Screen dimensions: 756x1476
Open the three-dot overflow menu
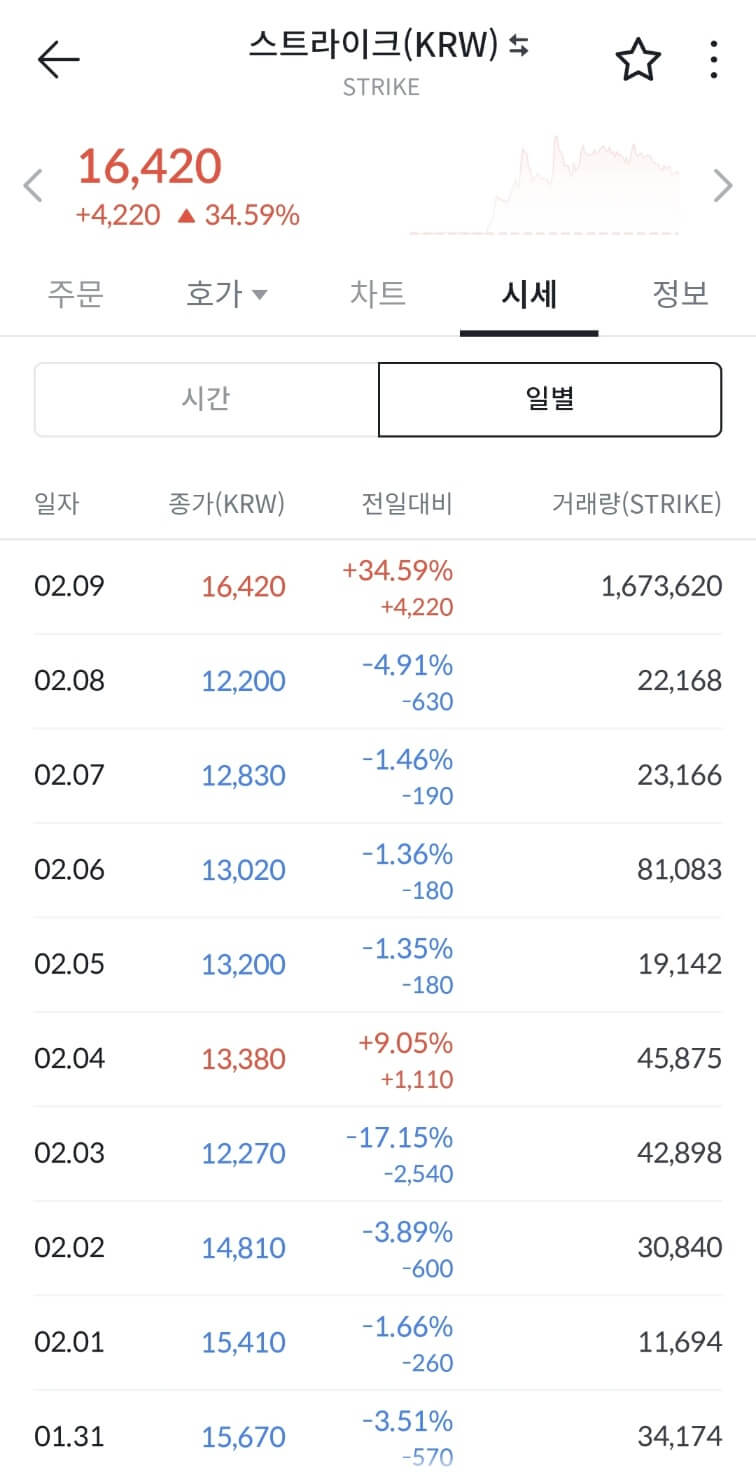pos(713,60)
